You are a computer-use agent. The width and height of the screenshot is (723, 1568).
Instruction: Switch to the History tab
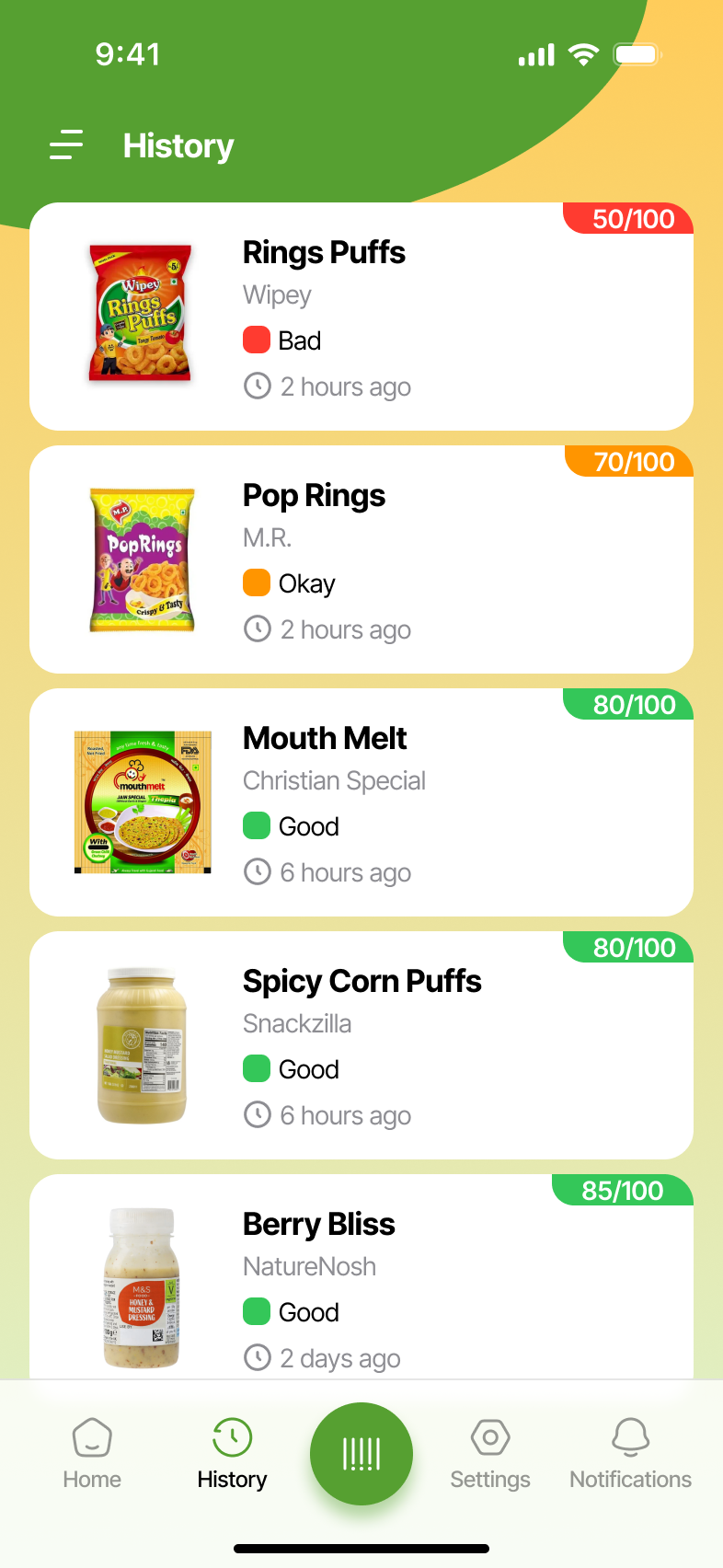[x=232, y=1452]
